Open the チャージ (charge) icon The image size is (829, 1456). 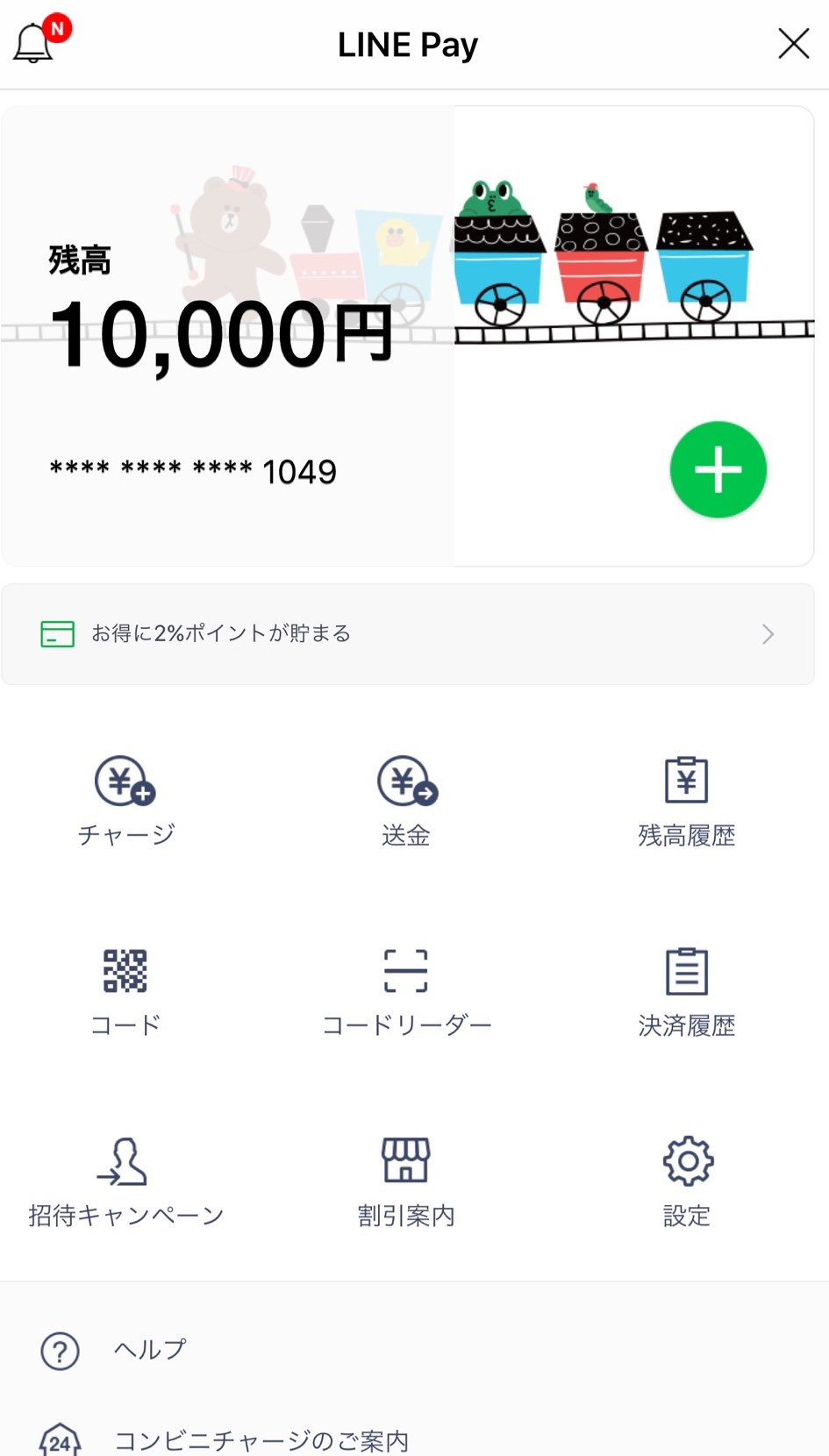pyautogui.click(x=125, y=798)
